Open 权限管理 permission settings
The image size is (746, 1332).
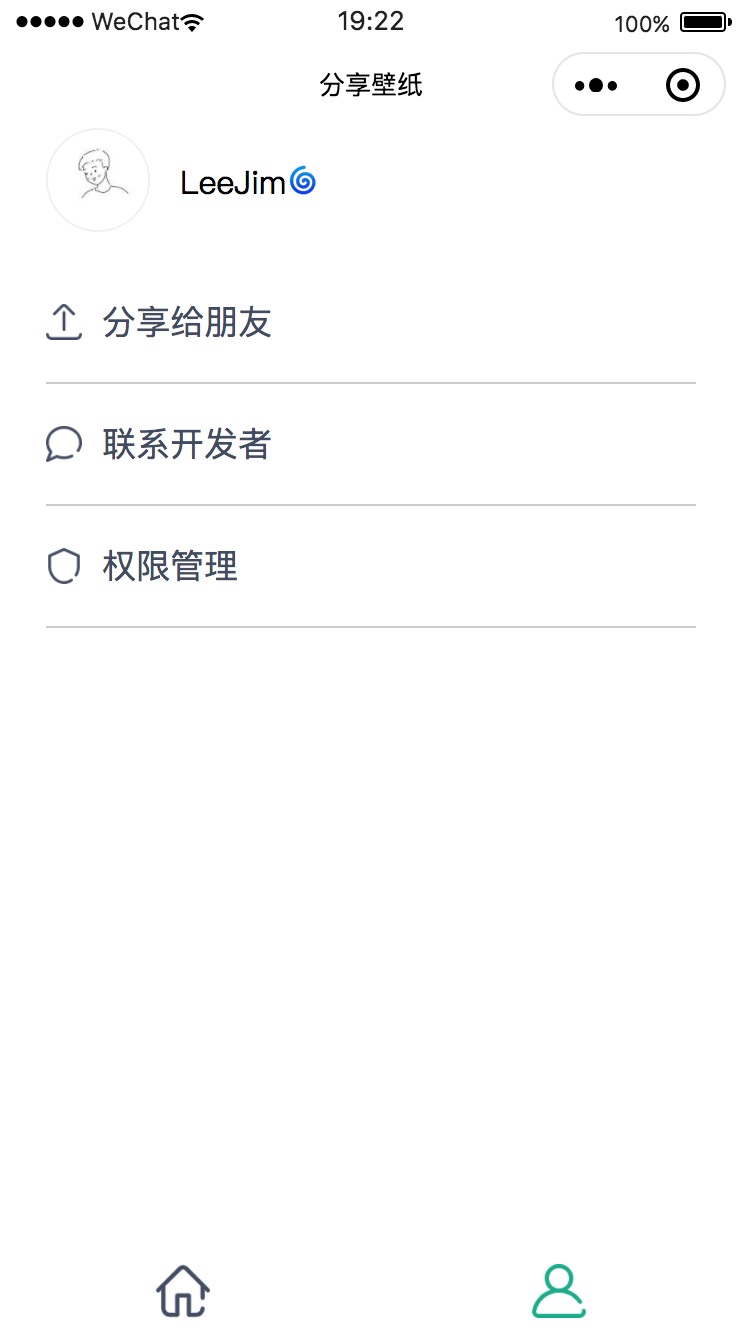pyautogui.click(x=371, y=567)
